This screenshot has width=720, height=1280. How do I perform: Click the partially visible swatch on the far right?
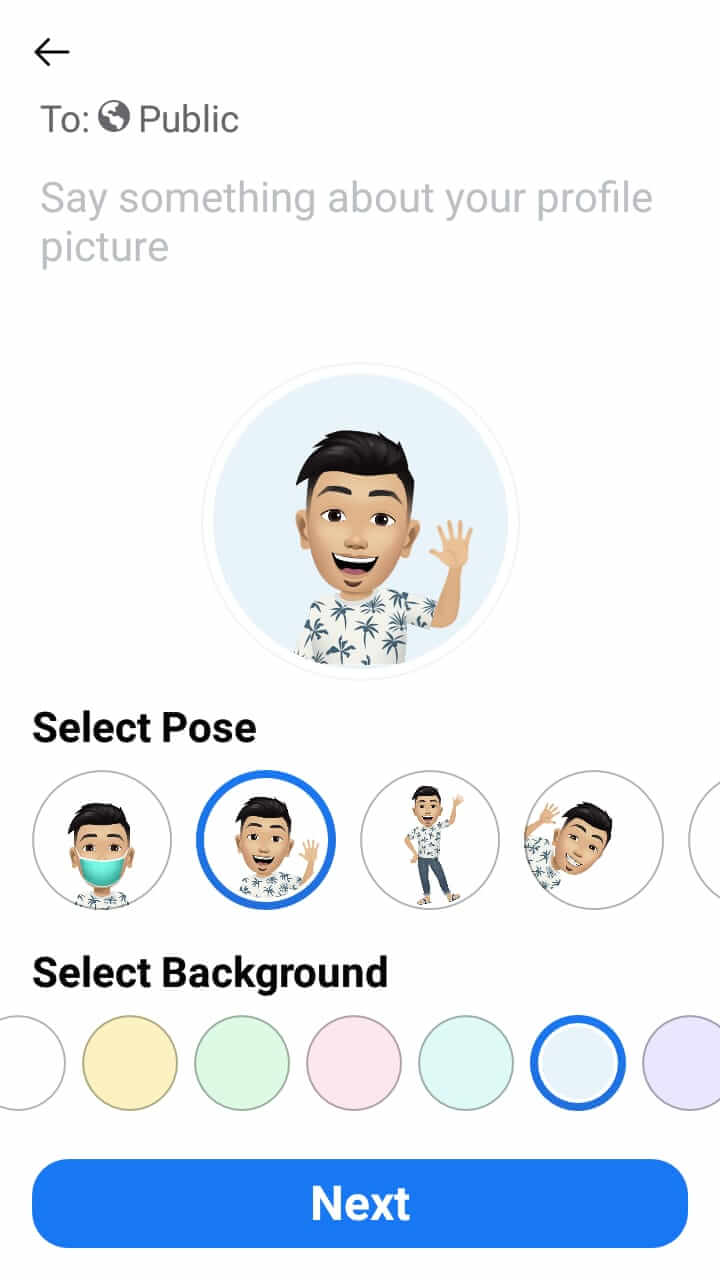tap(685, 1062)
